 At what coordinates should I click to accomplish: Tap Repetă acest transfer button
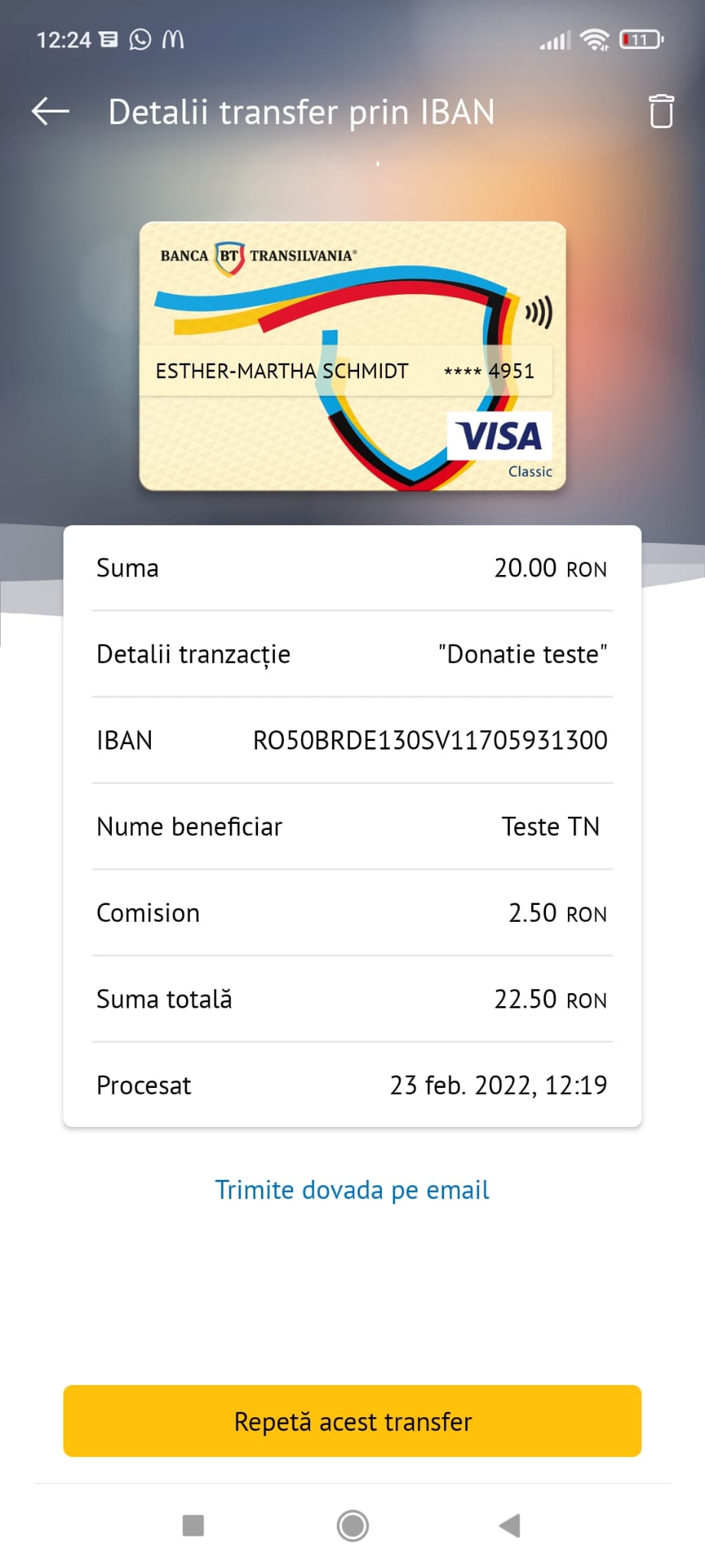point(352,1421)
